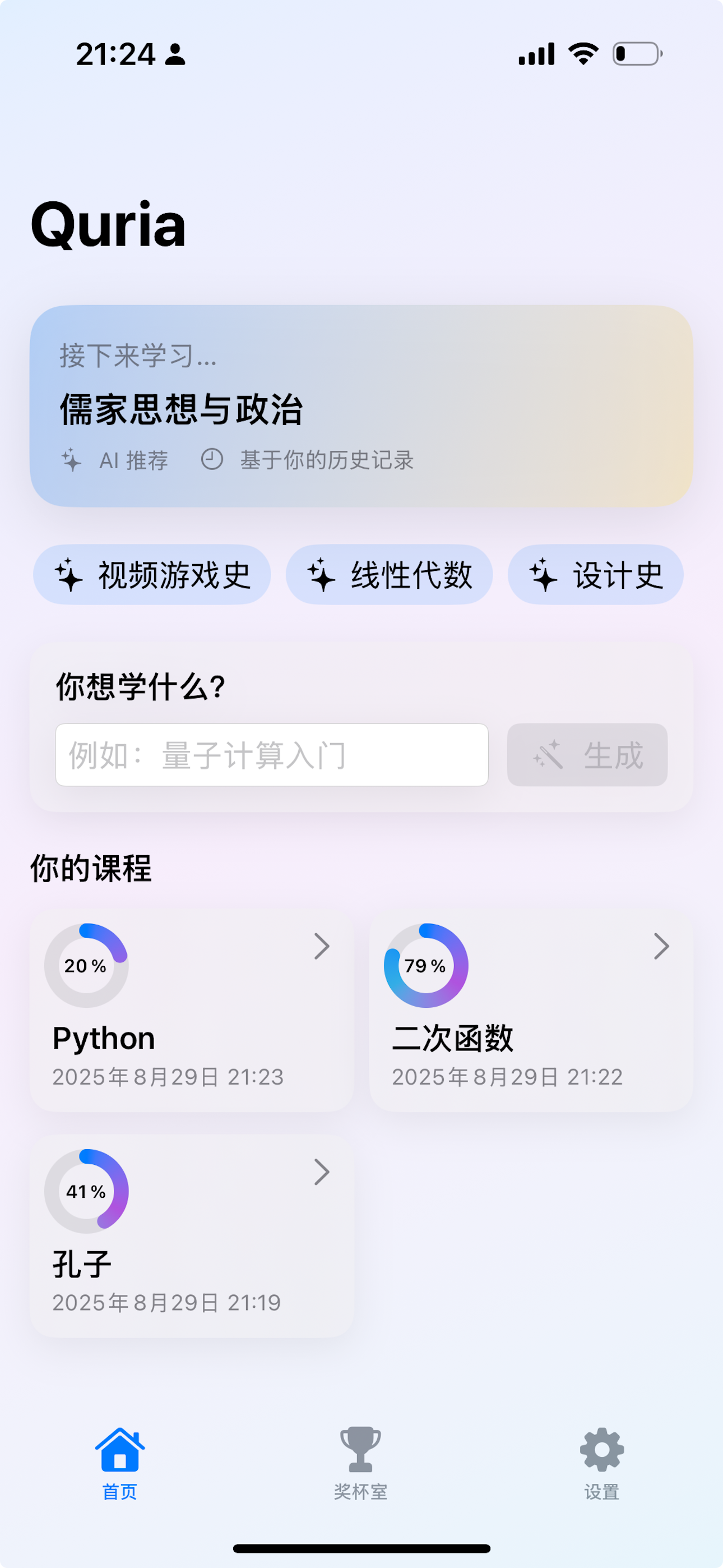Switch to the 奖杯室 tab

click(360, 1463)
